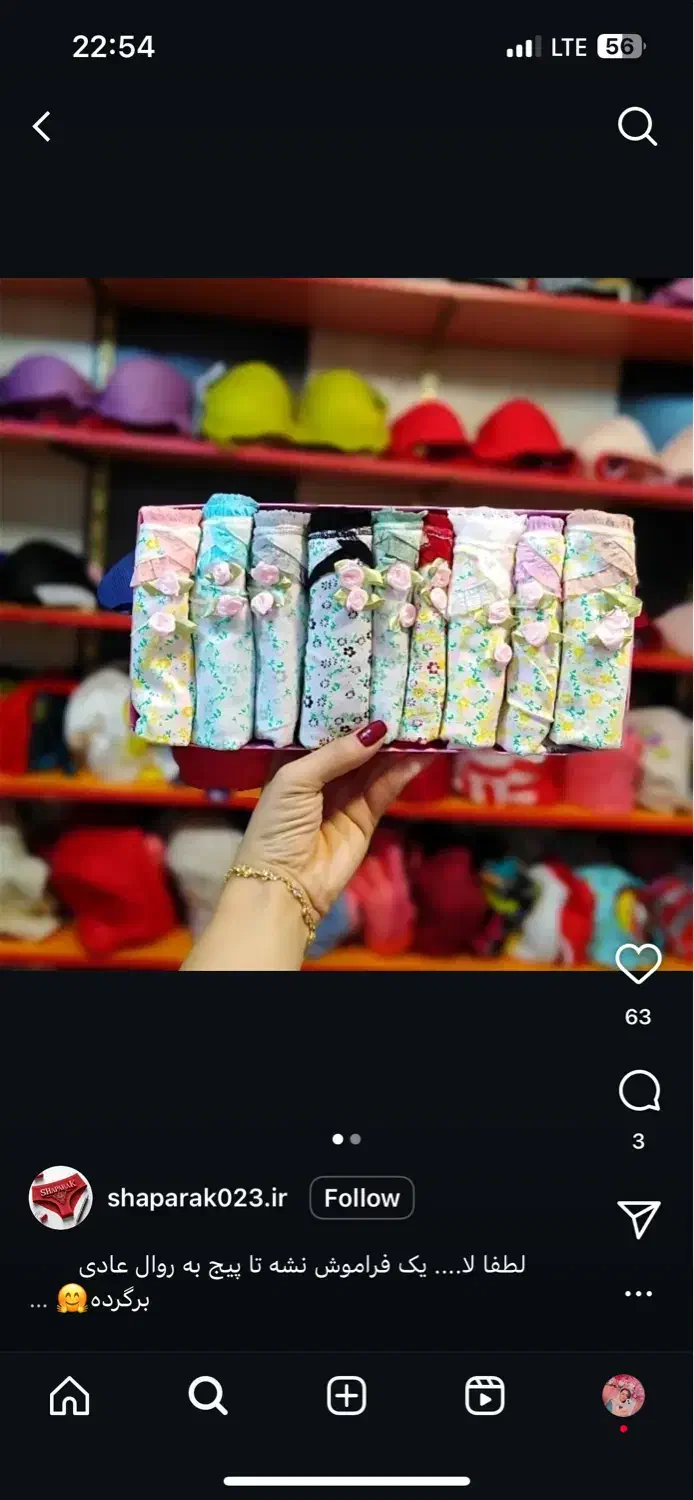This screenshot has height=1500, width=694.
Task: Create a new post with the plus tab
Action: 346,1397
